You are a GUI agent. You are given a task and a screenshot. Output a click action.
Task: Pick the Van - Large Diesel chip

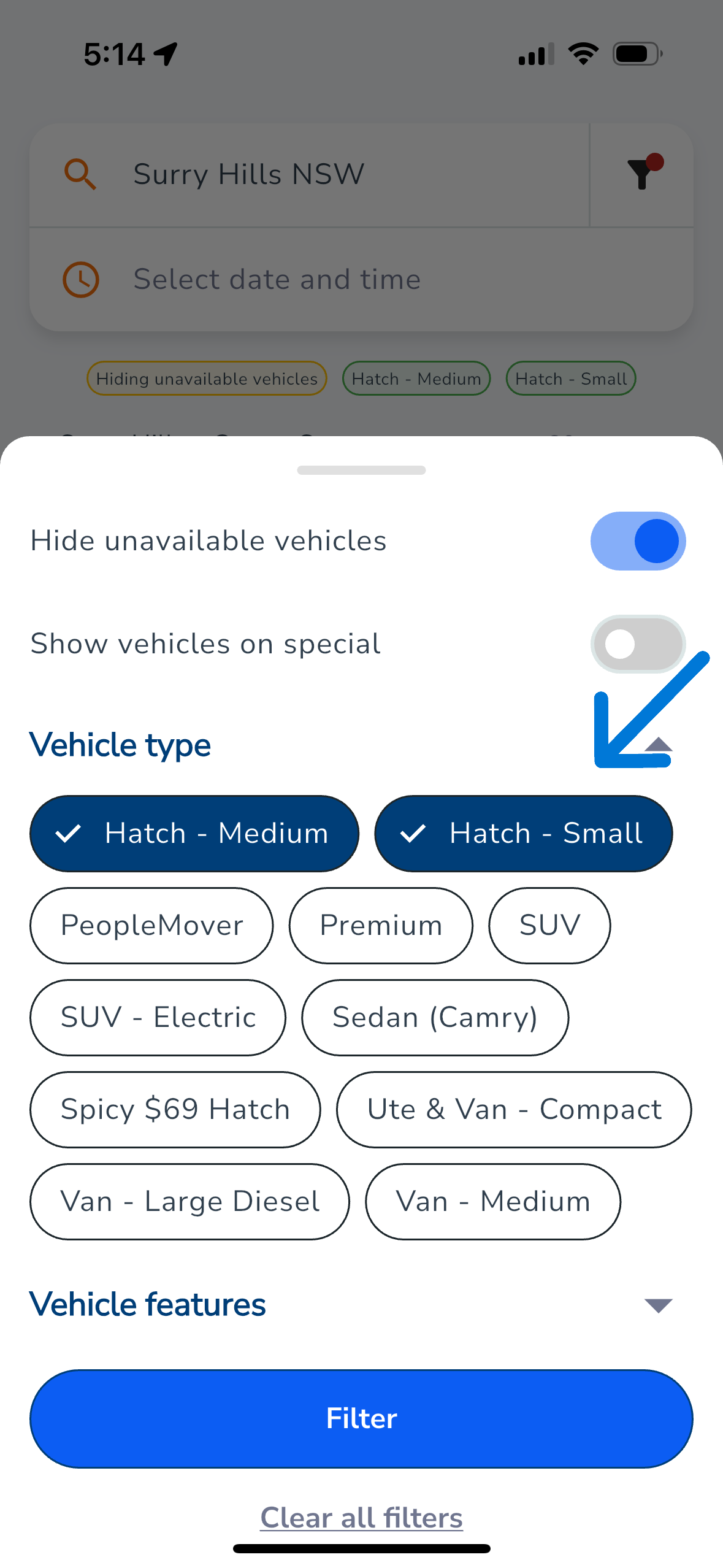pos(189,1201)
